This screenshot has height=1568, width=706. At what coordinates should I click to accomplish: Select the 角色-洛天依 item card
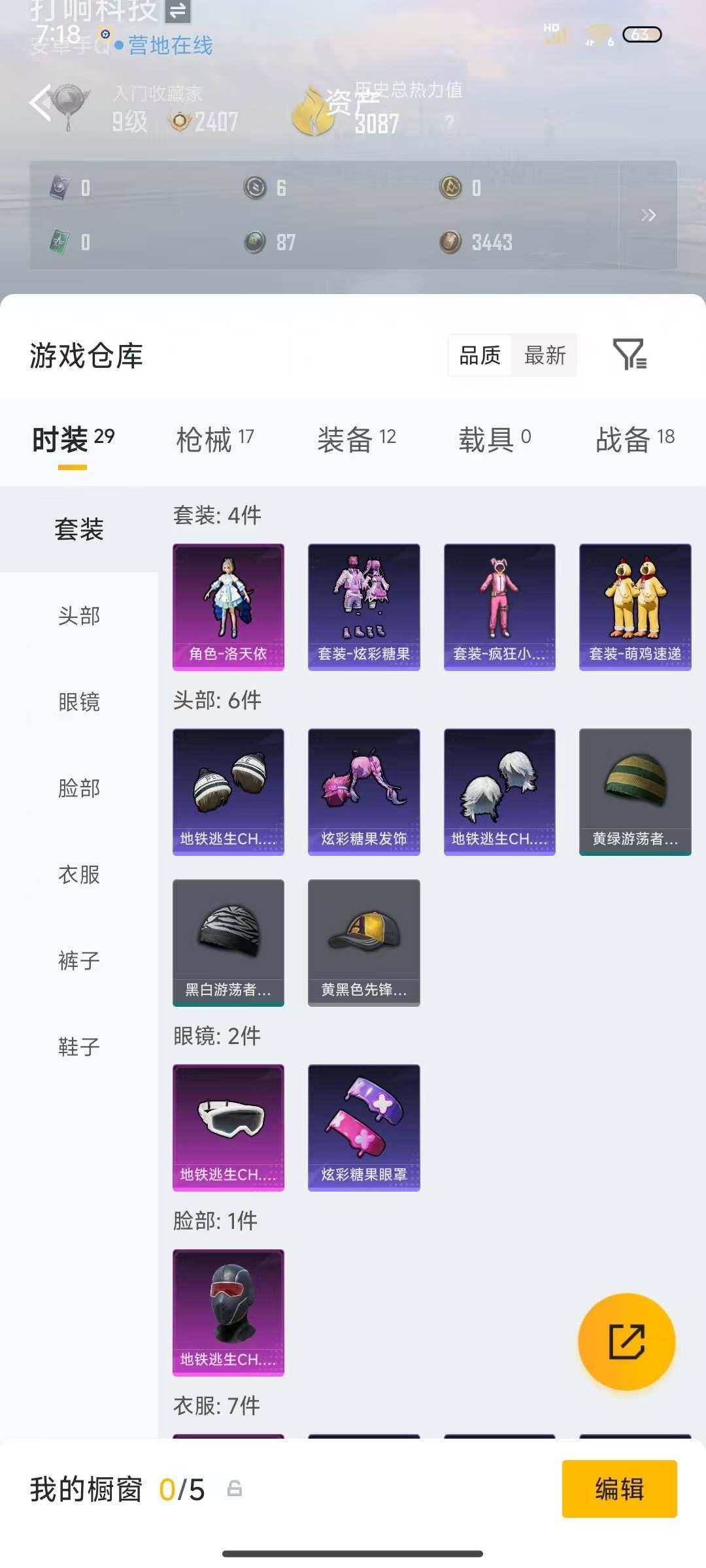[228, 606]
